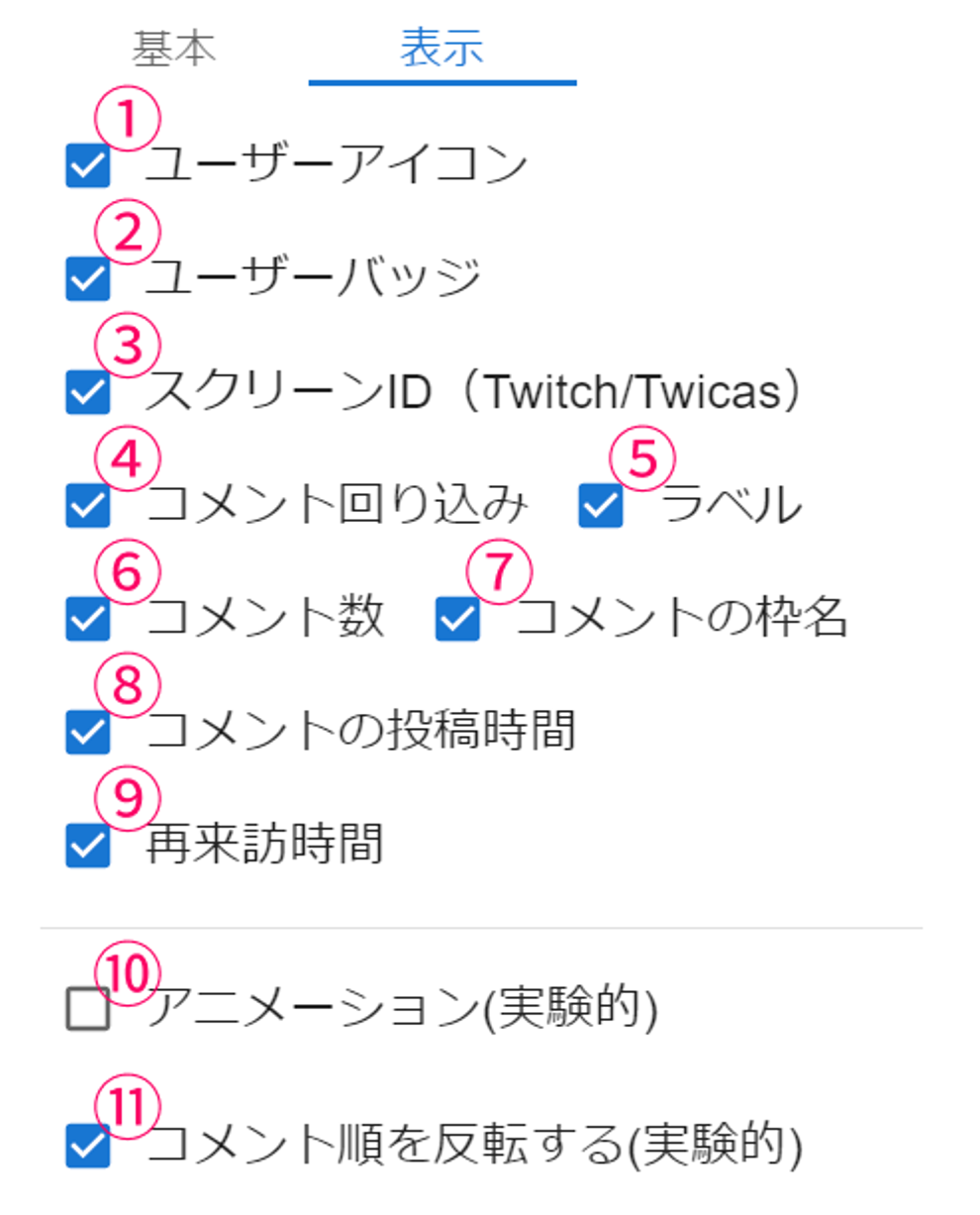
Task: Uncheck コメントの枠名 checkbox
Action: [457, 619]
